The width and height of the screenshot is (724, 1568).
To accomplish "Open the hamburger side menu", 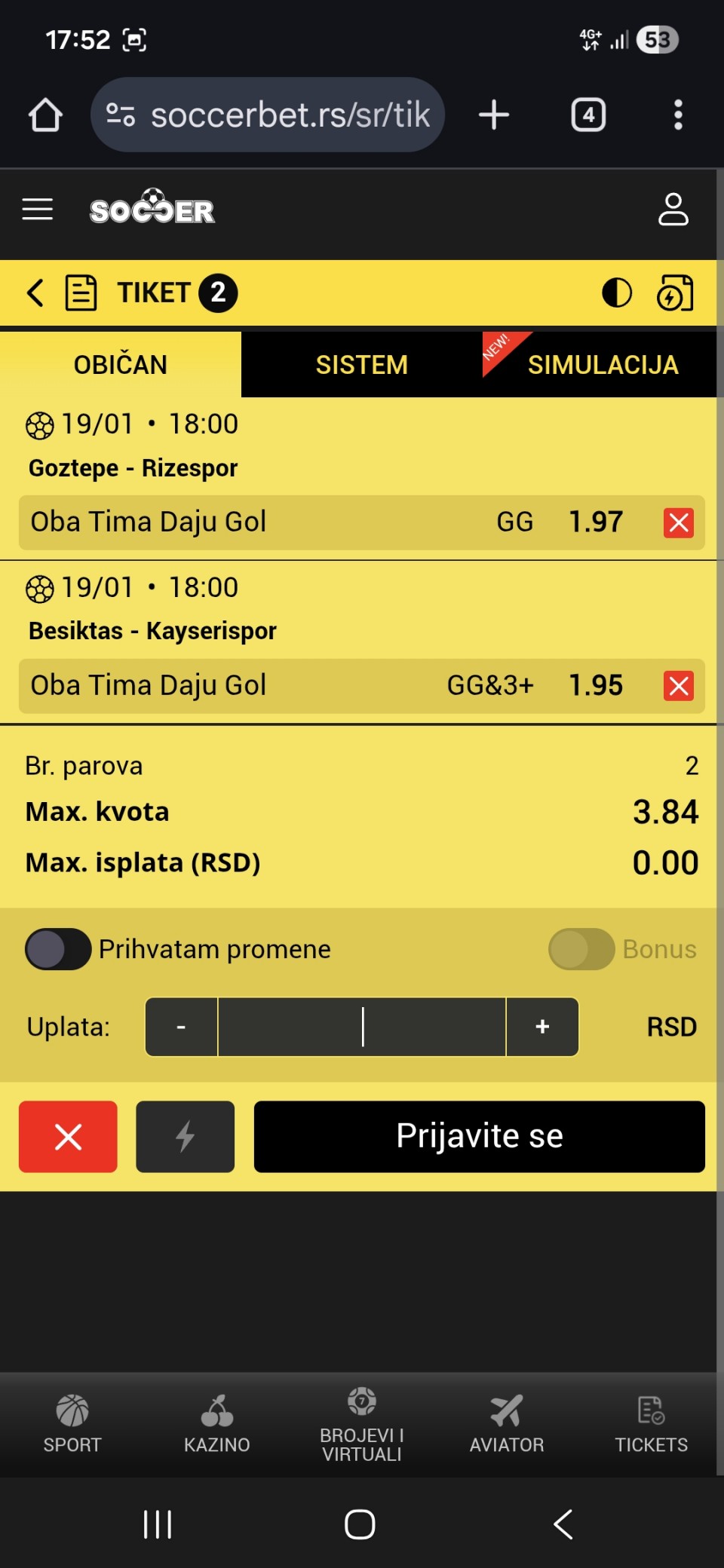I will 38,210.
